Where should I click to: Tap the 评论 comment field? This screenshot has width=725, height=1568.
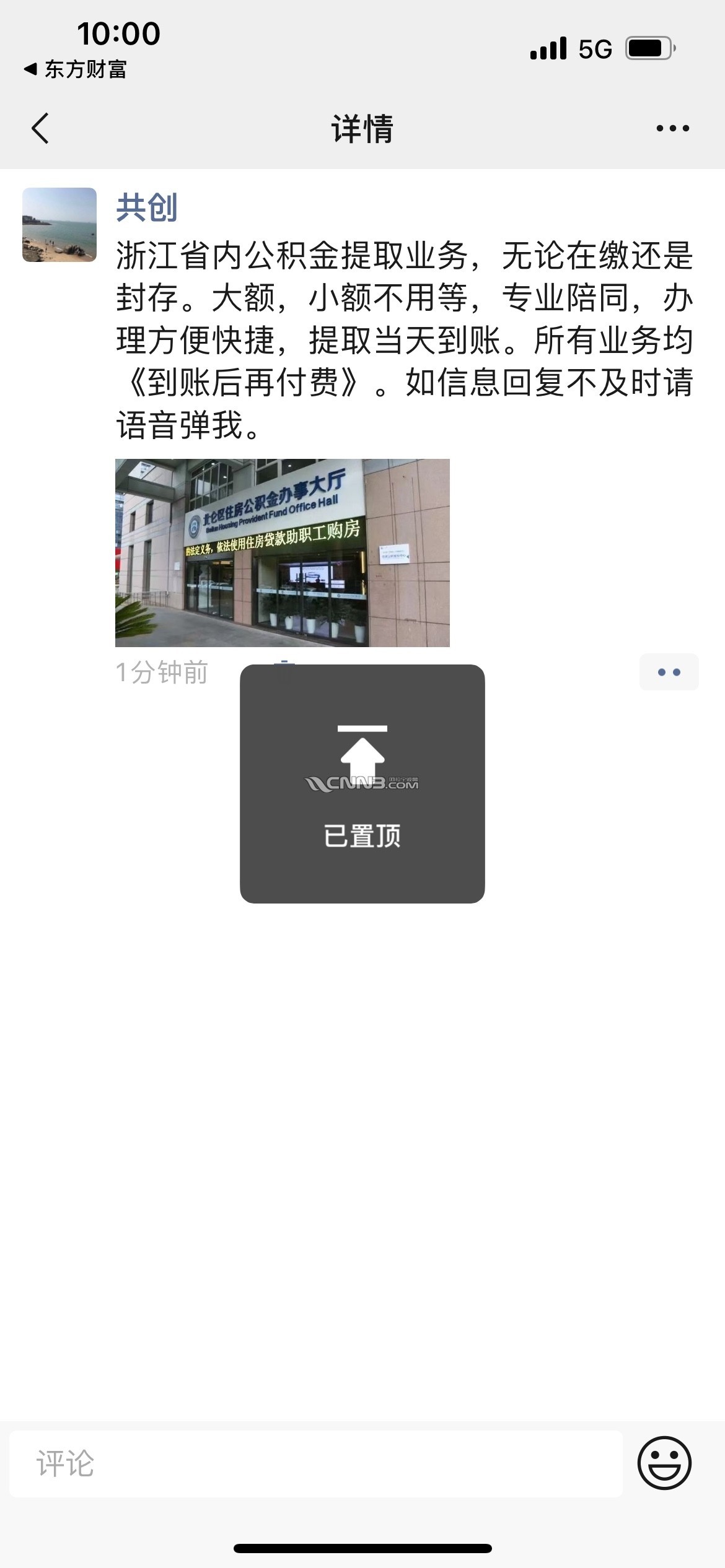(x=316, y=1464)
